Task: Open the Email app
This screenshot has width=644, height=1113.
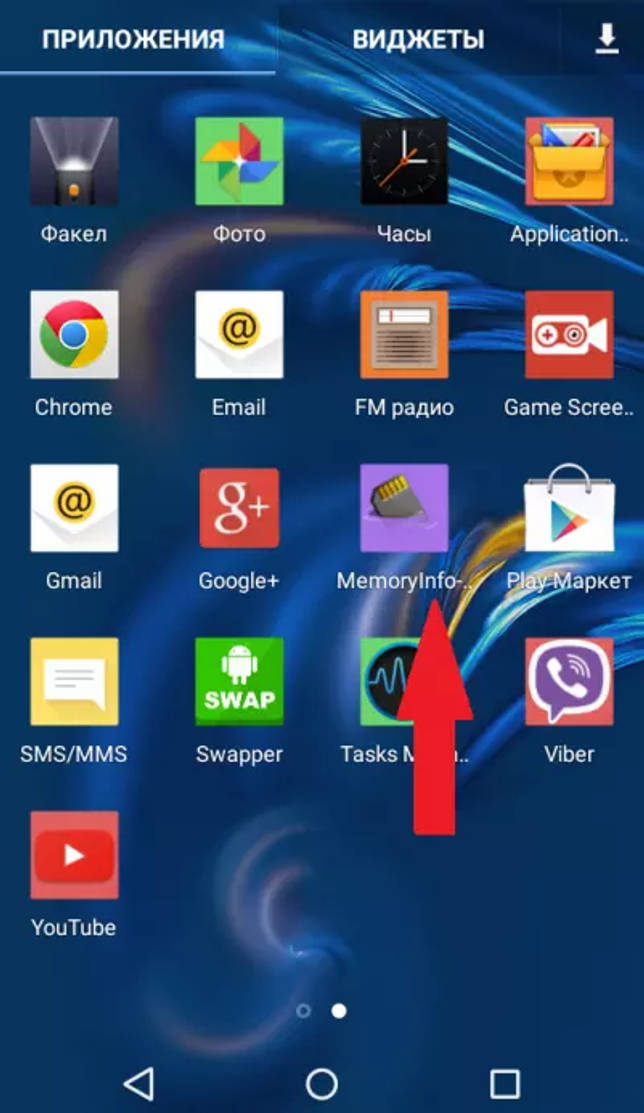Action: point(239,335)
